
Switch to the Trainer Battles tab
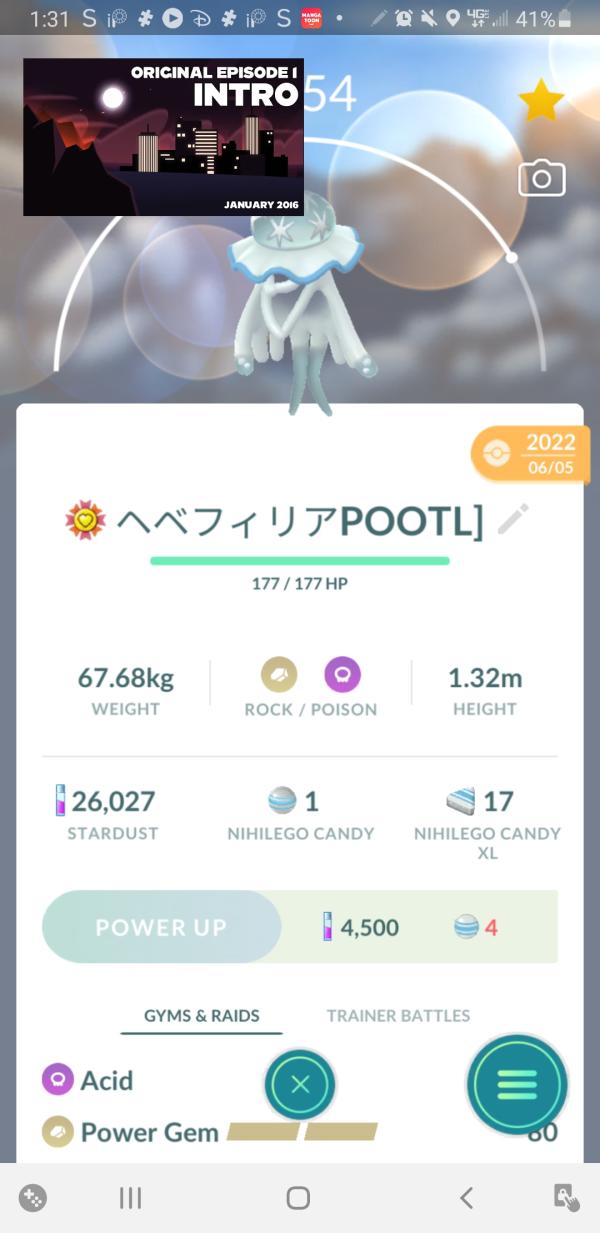click(x=398, y=1015)
